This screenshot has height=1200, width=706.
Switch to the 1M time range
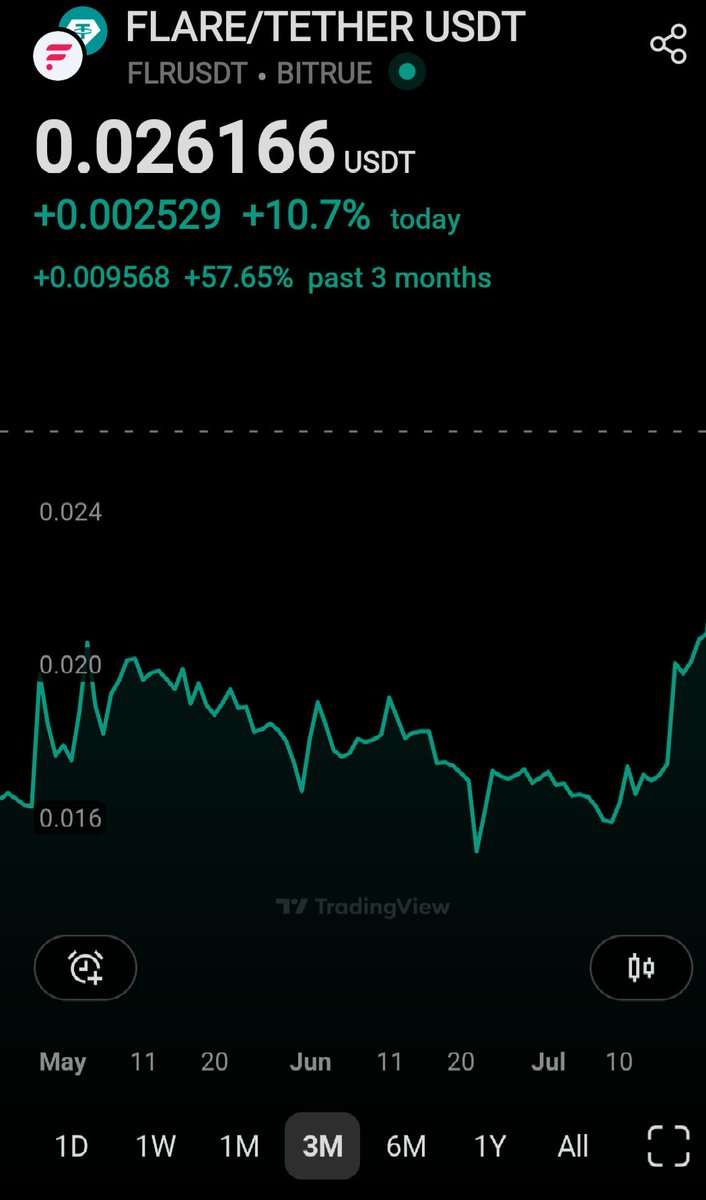click(239, 1145)
